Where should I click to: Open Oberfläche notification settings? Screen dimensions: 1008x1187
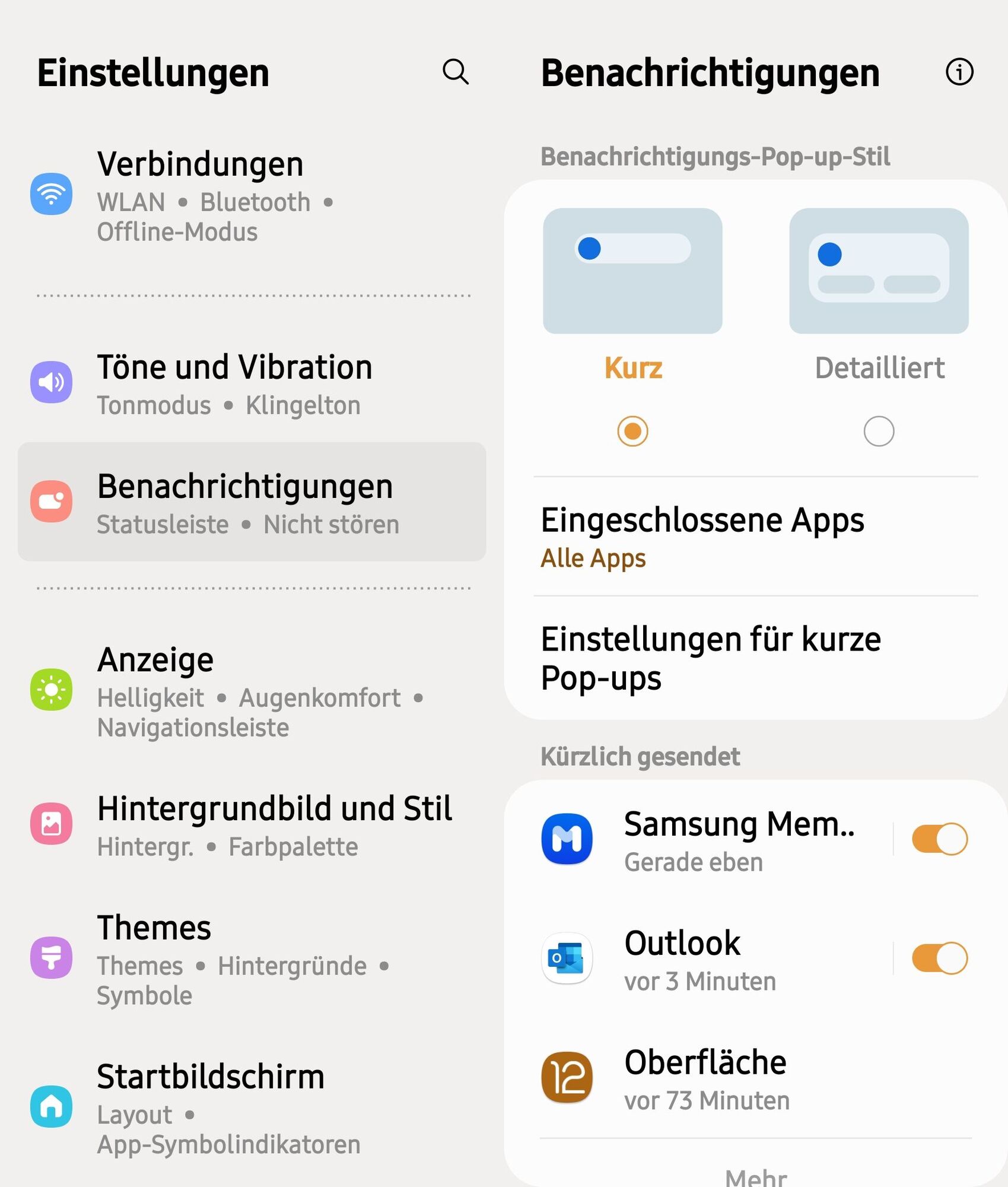705,1078
